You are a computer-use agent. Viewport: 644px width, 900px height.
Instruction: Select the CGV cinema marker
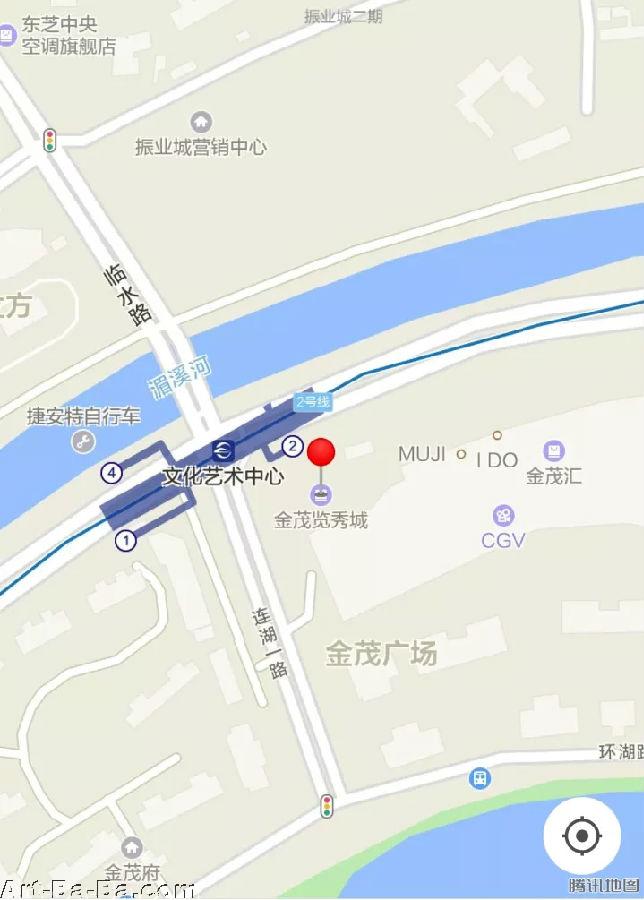click(503, 516)
